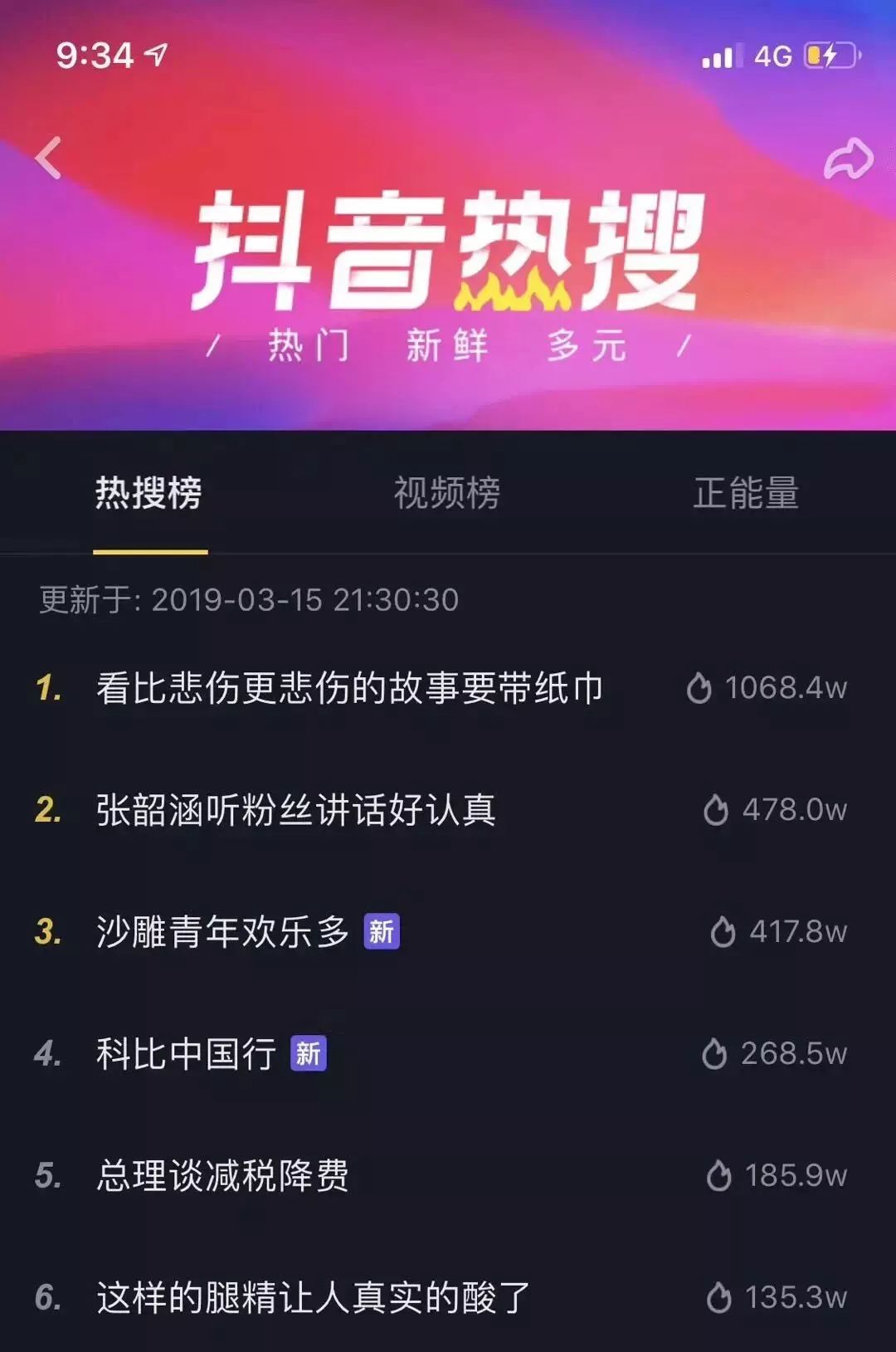View the 沙雕青年欢乐多 trending topic
The width and height of the screenshot is (896, 1352).
[223, 932]
